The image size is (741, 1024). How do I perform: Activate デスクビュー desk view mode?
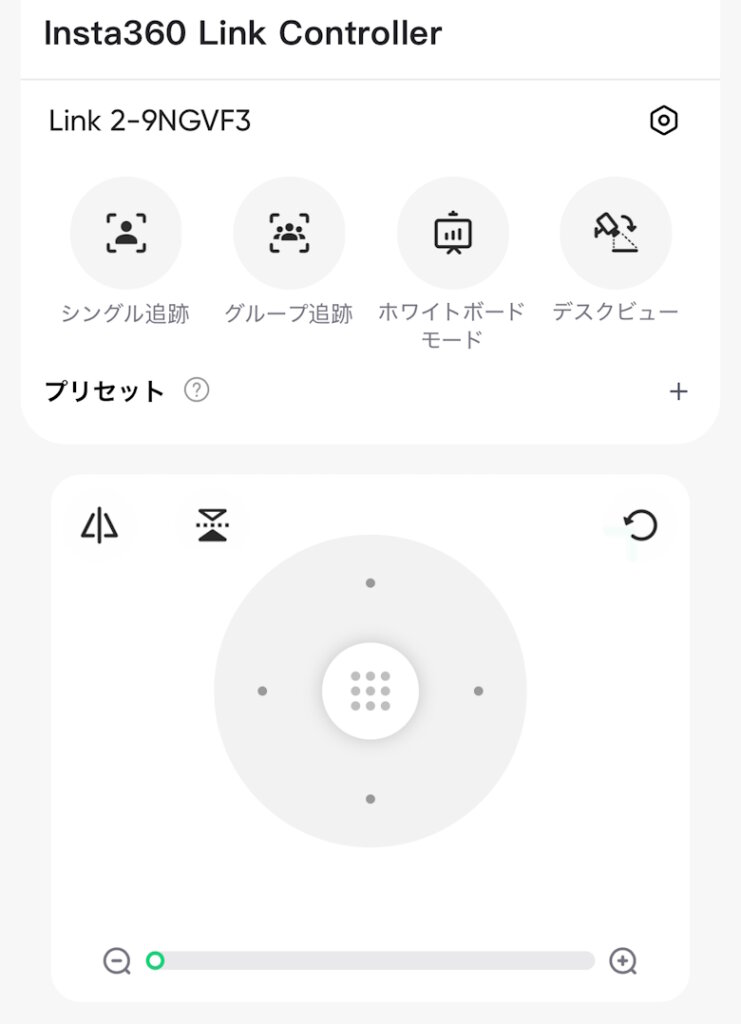pos(616,233)
